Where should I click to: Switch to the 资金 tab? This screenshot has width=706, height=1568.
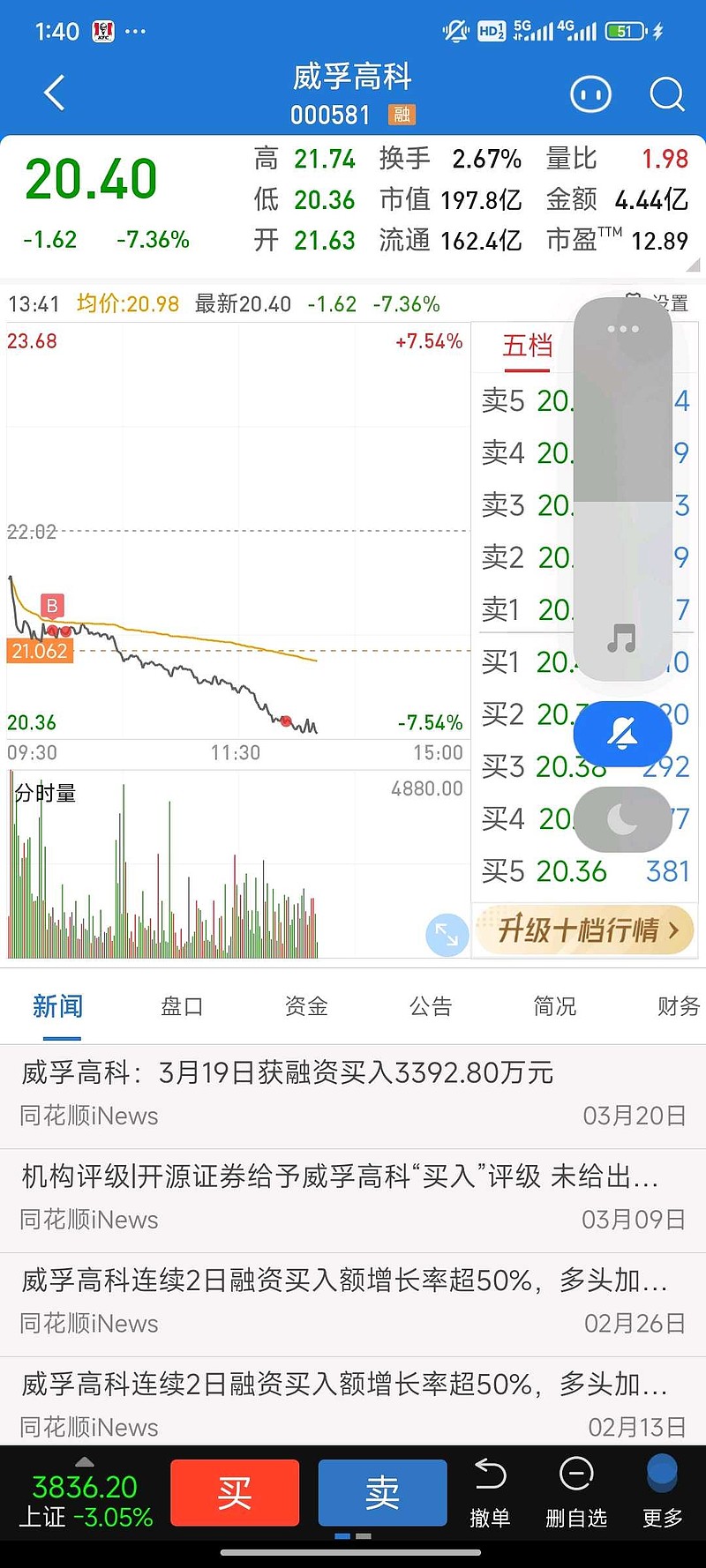click(x=306, y=1006)
